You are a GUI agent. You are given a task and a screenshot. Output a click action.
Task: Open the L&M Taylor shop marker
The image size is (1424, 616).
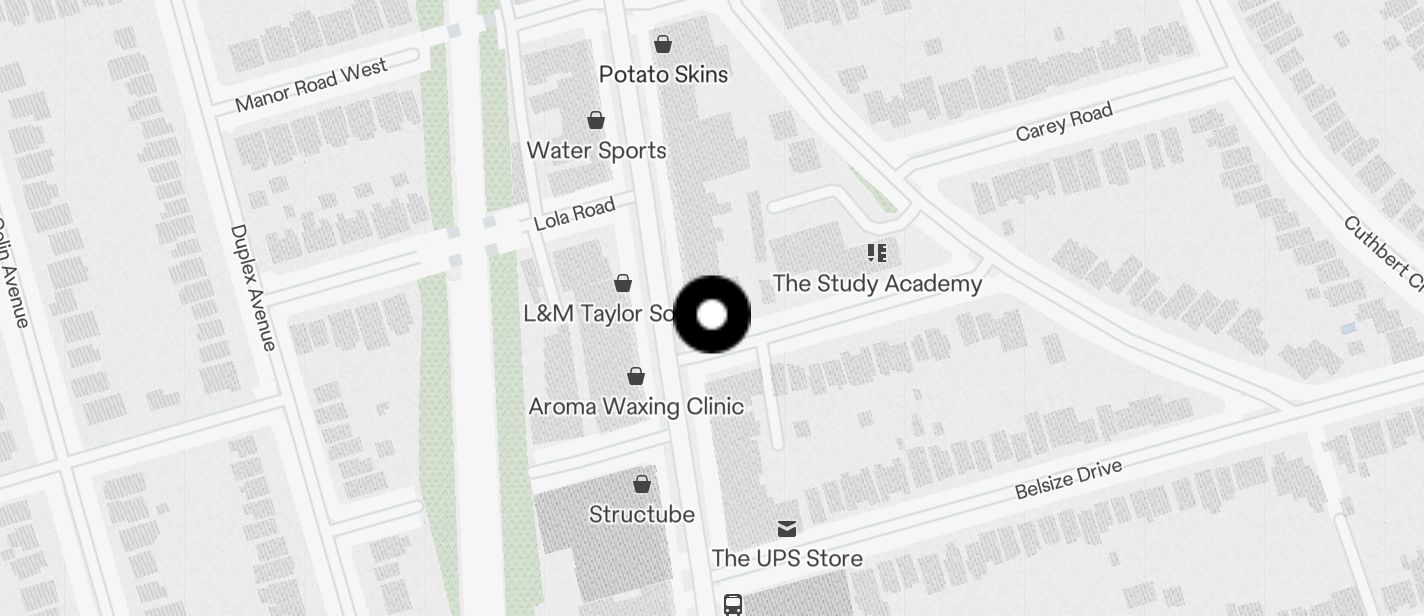(x=623, y=284)
